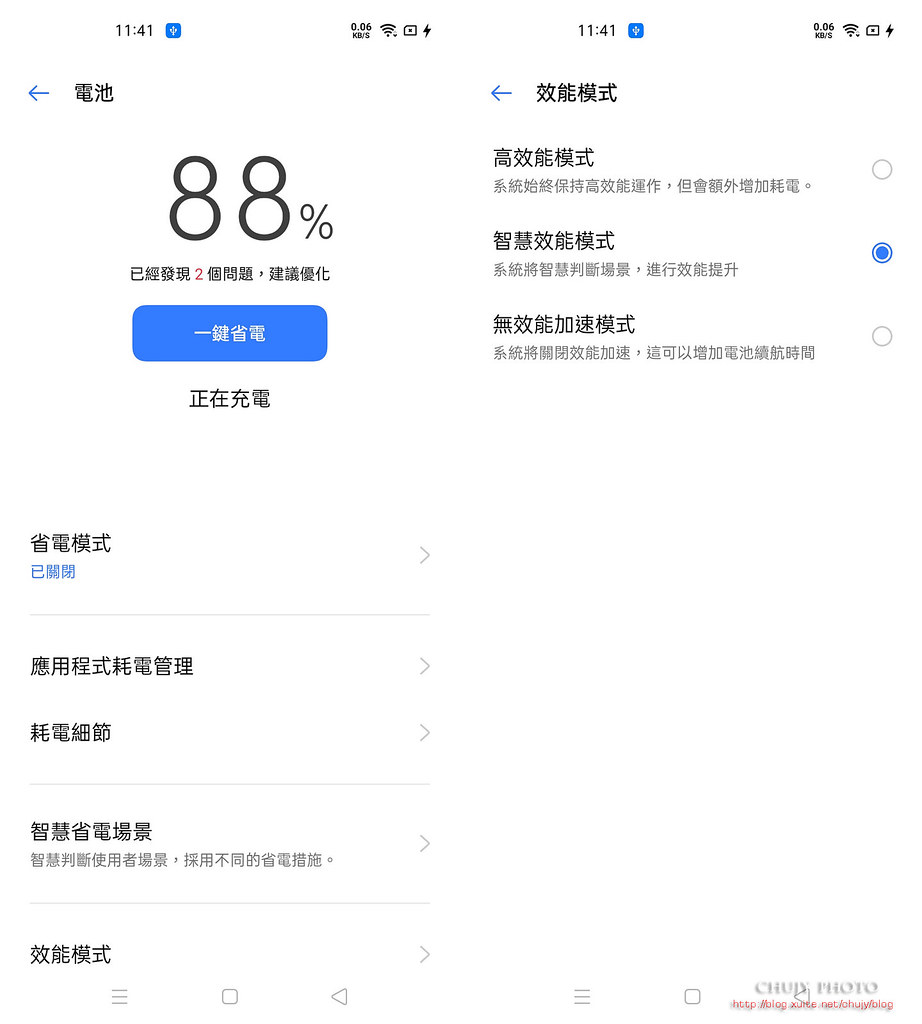Select 高效能模式
The width and height of the screenshot is (922, 1024).
point(881,169)
